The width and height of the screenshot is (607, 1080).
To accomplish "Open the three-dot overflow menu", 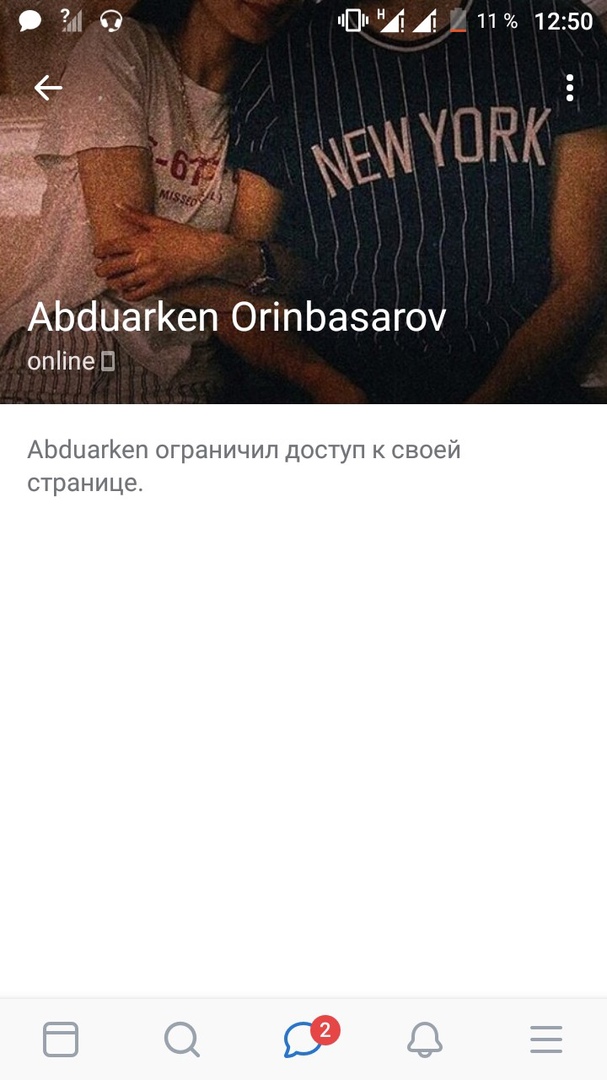I will coord(569,88).
